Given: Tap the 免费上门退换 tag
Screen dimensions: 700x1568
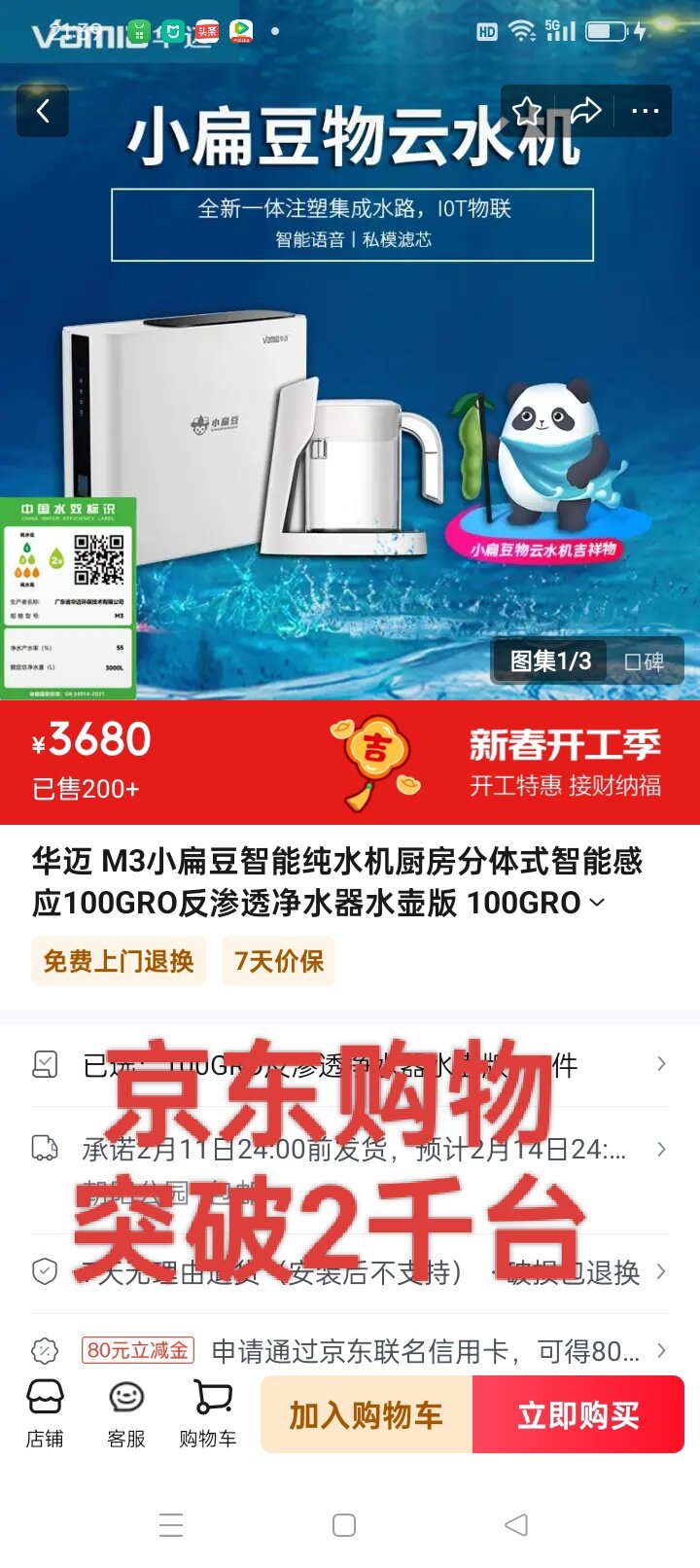Looking at the screenshot, I should (x=119, y=961).
